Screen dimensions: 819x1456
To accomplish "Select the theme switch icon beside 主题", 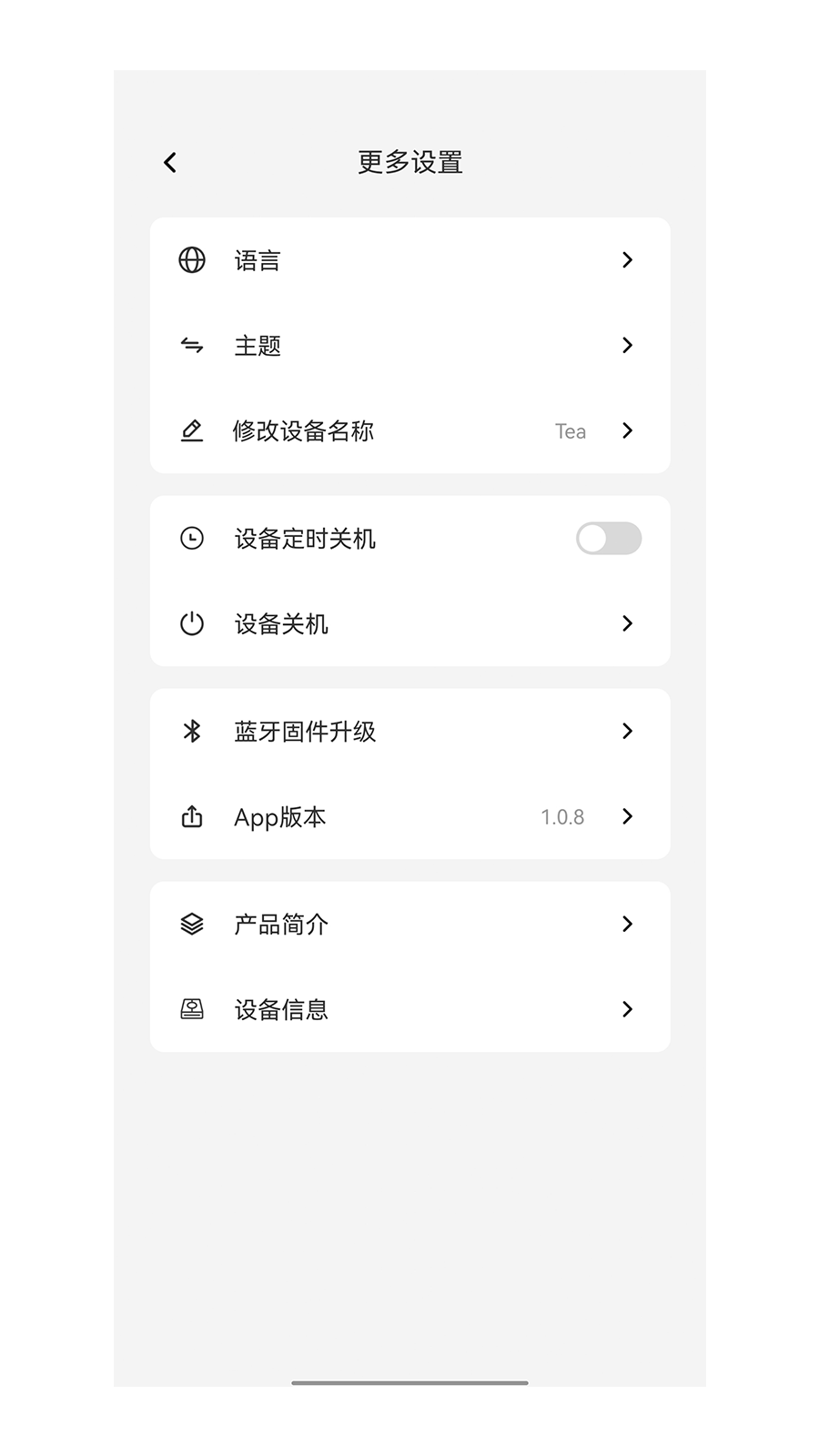I will [x=191, y=345].
